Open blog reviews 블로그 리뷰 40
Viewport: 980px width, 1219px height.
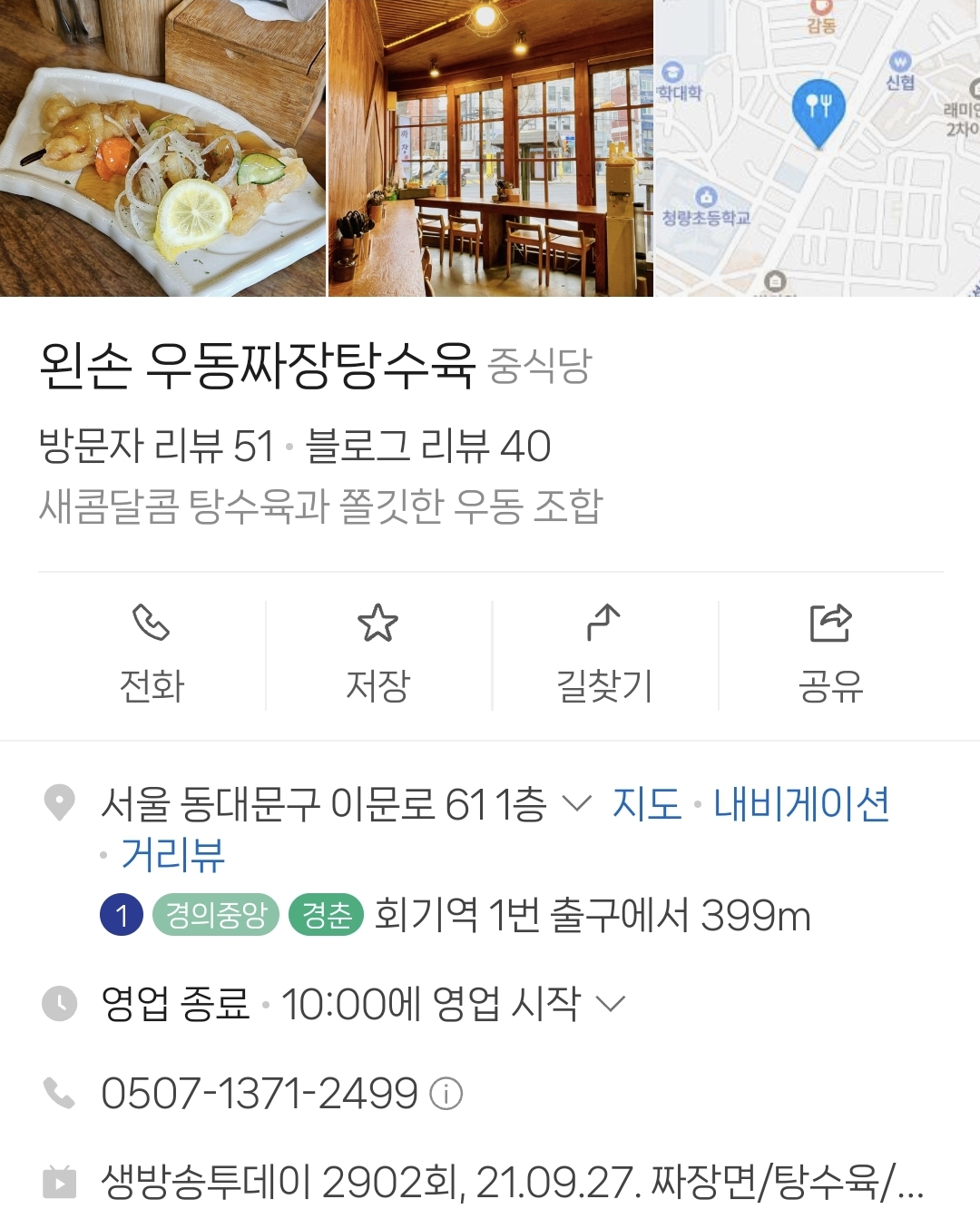click(x=427, y=446)
